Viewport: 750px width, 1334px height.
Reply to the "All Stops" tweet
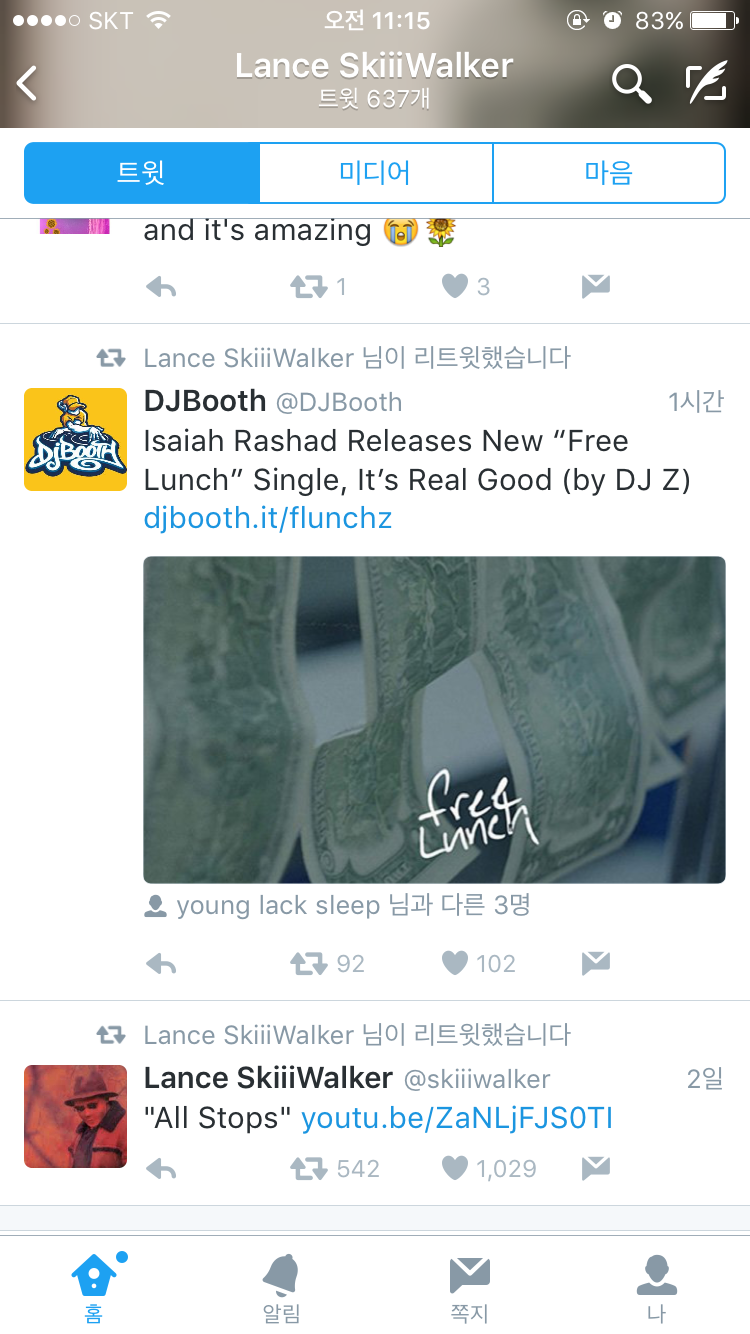[x=161, y=1168]
